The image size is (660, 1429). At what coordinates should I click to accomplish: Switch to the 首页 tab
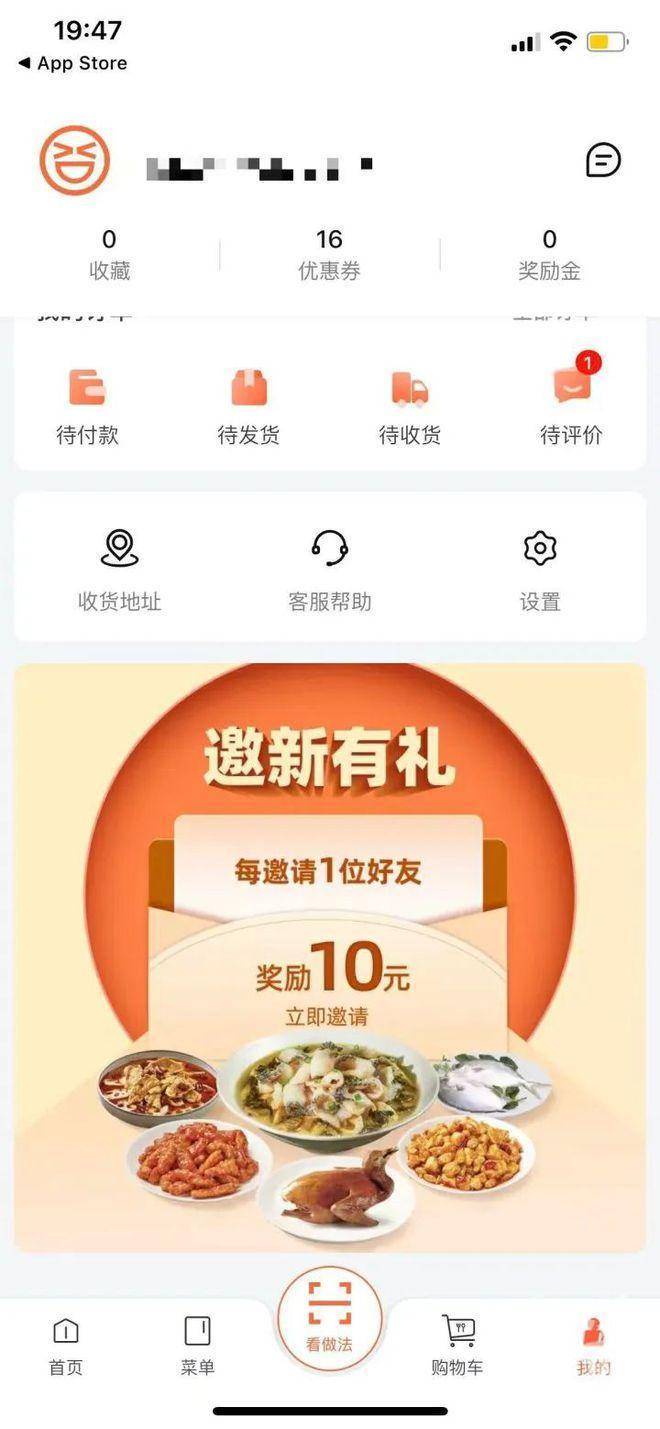66,1346
